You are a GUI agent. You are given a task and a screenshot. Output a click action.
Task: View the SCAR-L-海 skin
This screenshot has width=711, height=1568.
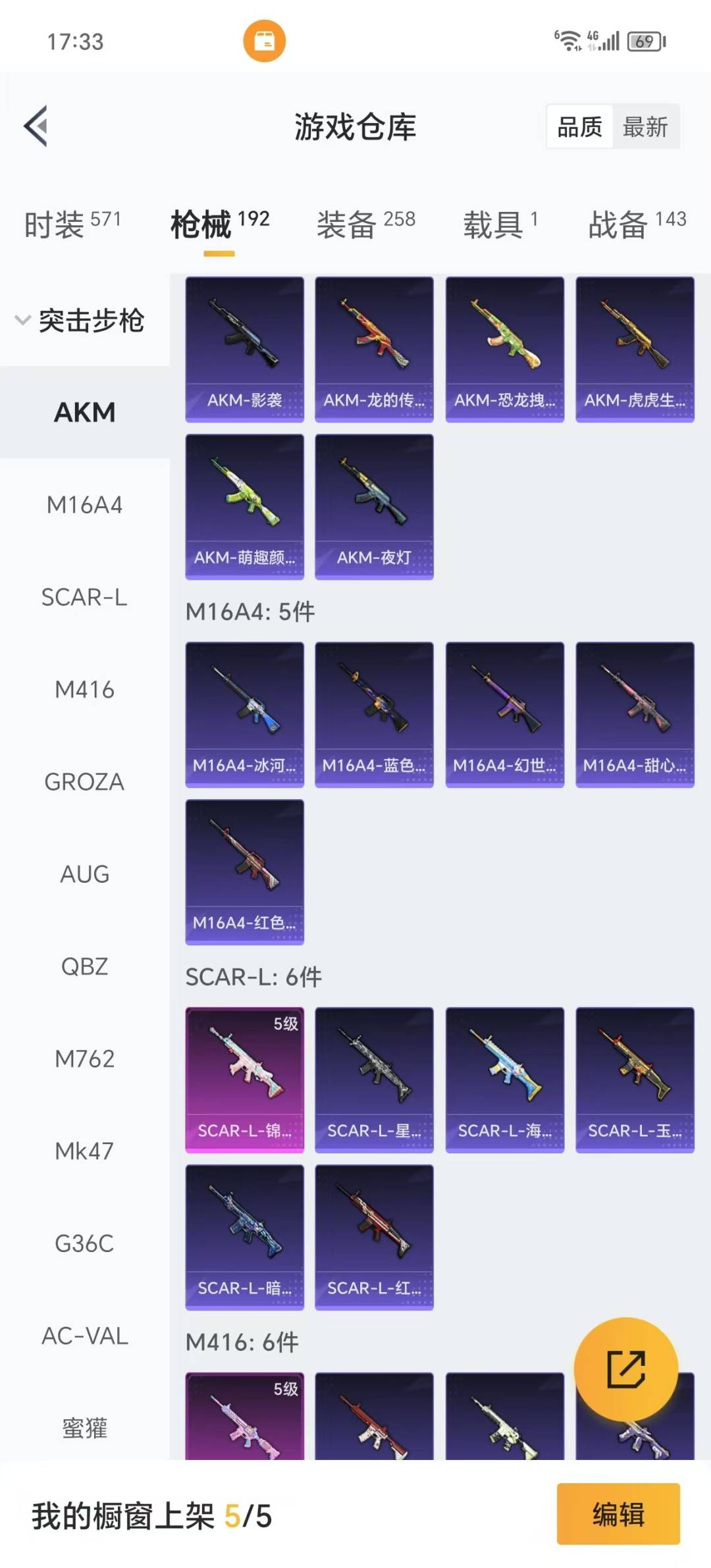504,1080
